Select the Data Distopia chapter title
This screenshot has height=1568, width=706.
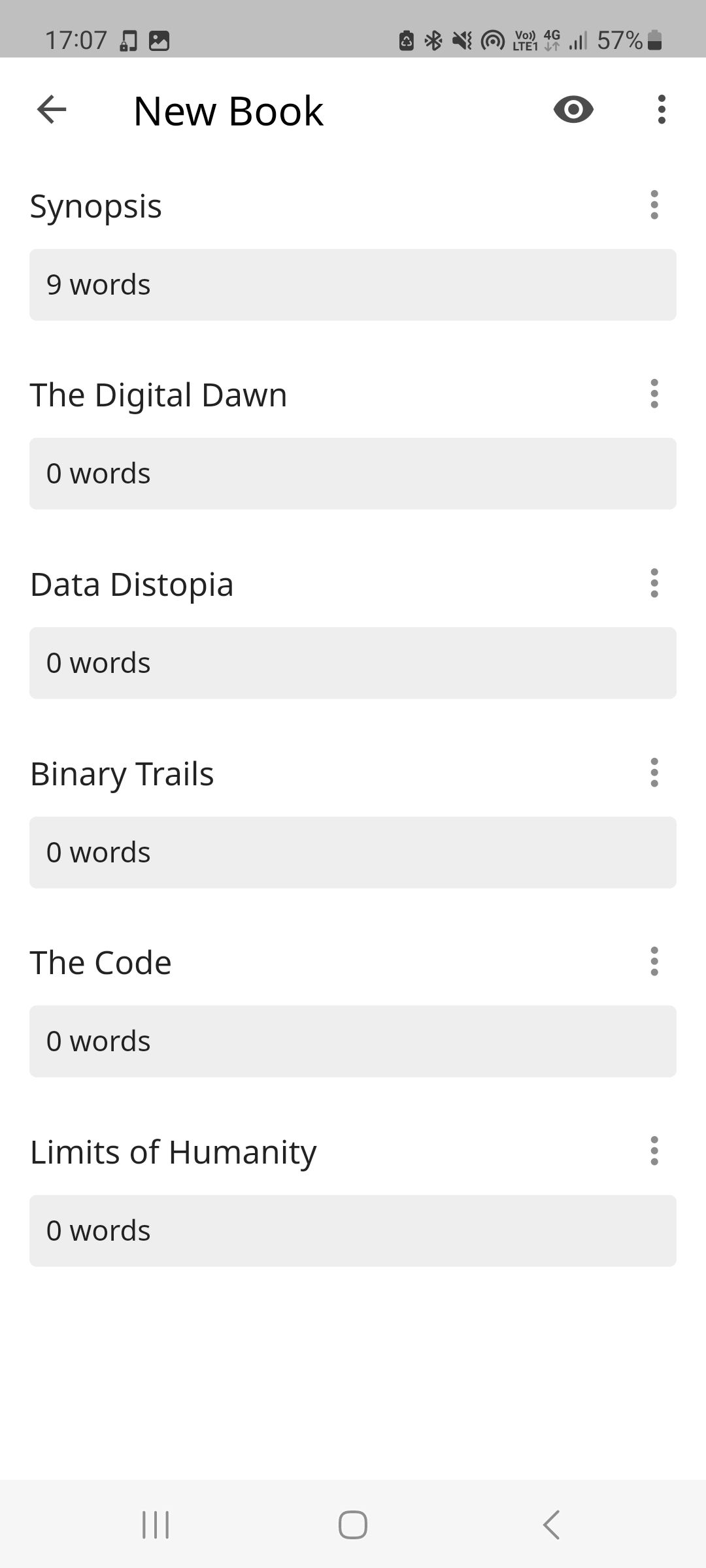(132, 584)
